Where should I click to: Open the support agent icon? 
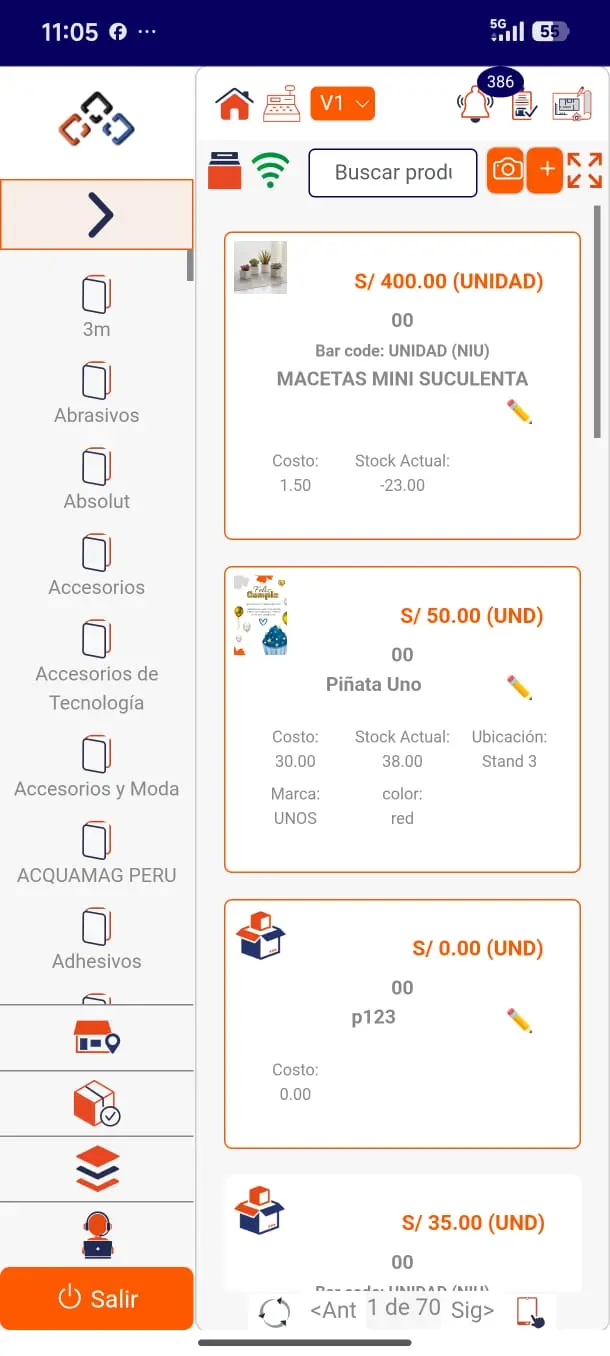pyautogui.click(x=97, y=1234)
